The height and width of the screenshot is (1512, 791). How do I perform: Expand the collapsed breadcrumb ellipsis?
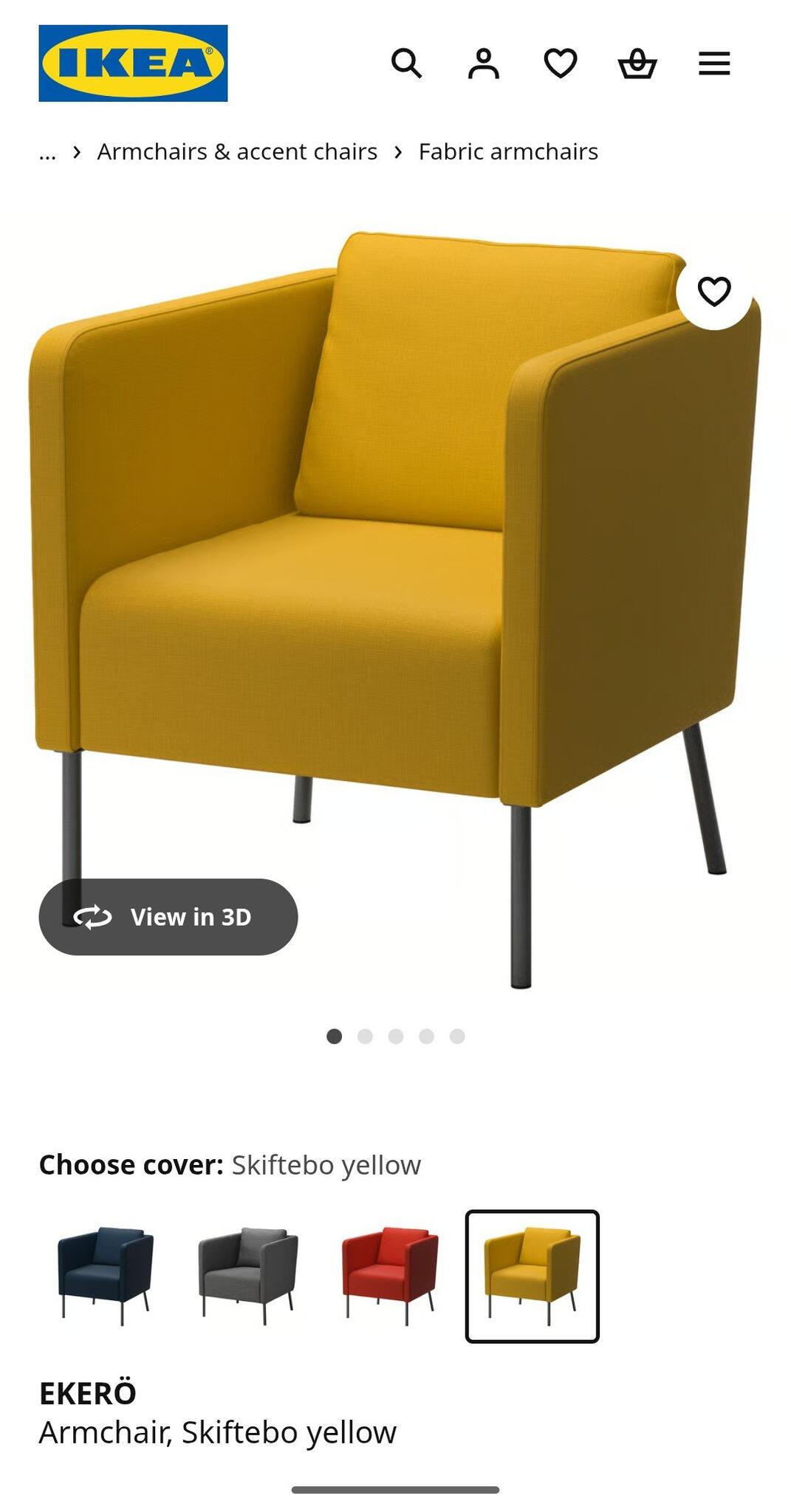[48, 152]
